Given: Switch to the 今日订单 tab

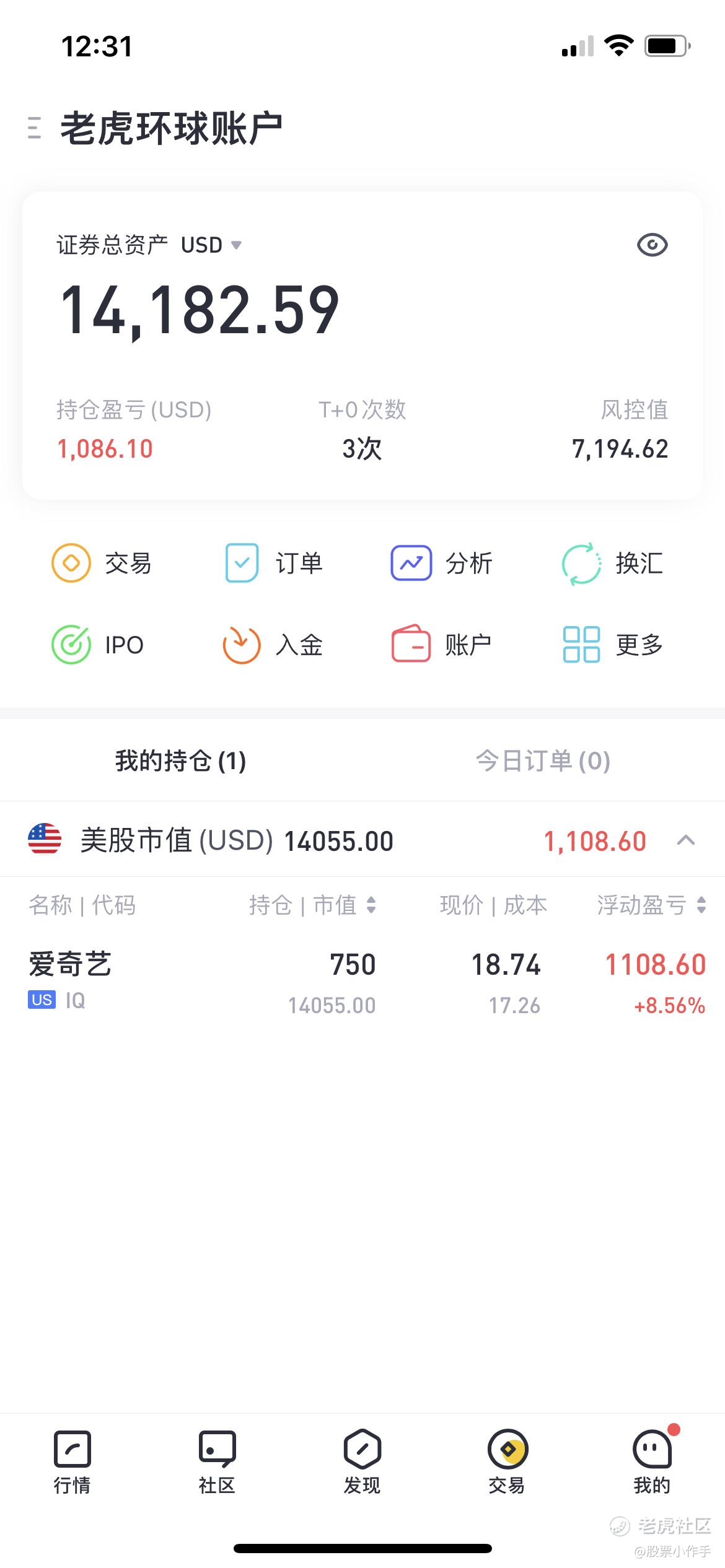Looking at the screenshot, I should (543, 760).
